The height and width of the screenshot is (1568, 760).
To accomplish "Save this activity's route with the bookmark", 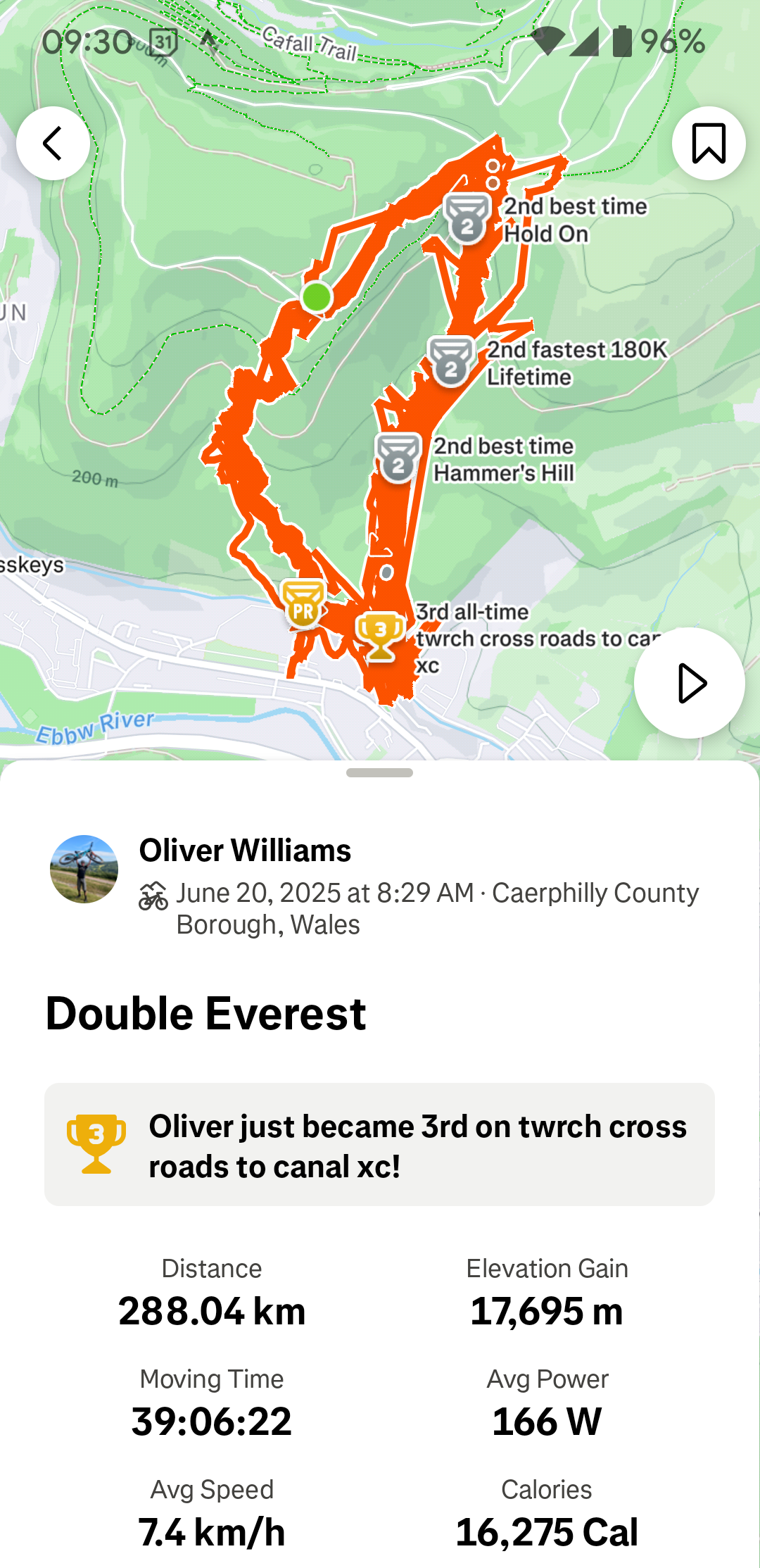I will click(708, 144).
